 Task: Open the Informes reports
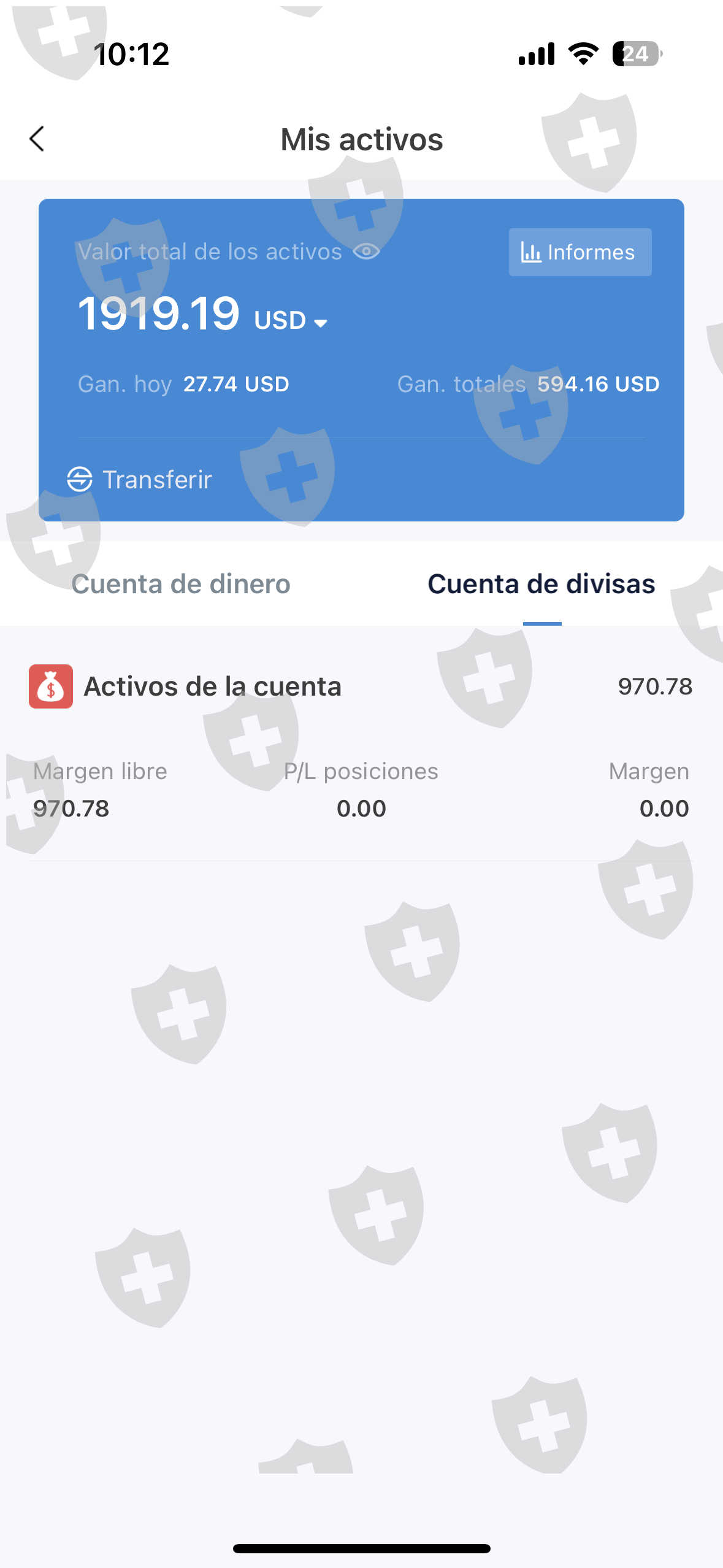coord(580,252)
